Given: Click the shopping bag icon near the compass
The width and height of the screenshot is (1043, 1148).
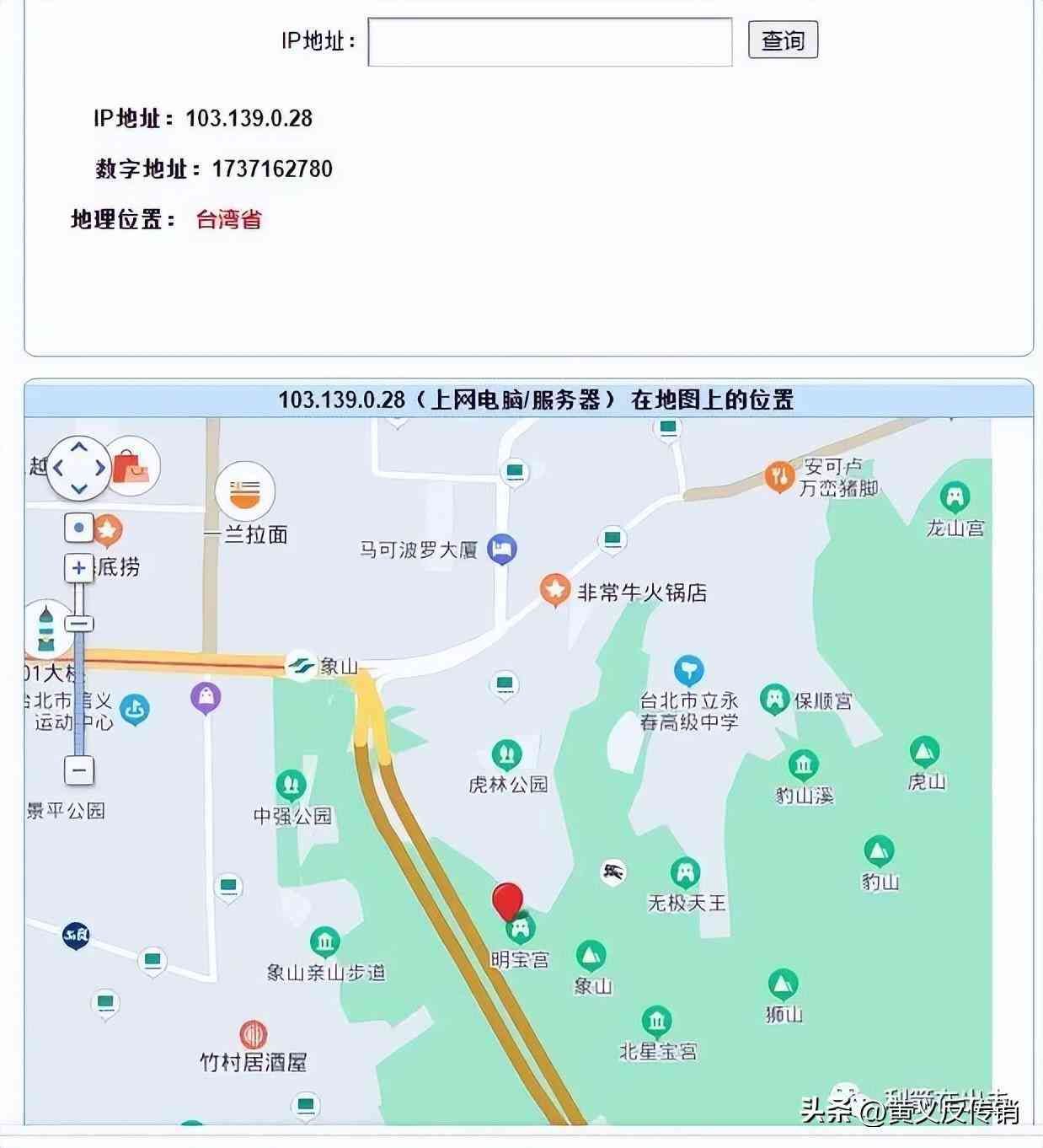Looking at the screenshot, I should click(133, 468).
